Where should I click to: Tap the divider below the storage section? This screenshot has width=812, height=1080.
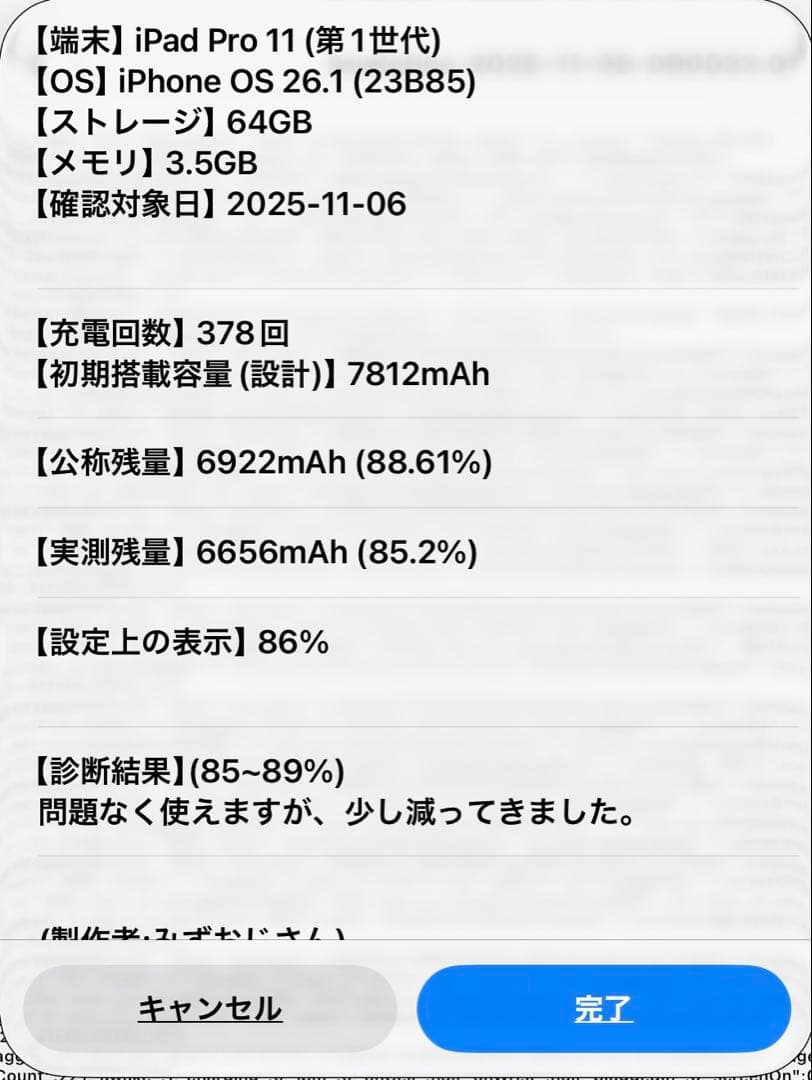click(x=406, y=290)
